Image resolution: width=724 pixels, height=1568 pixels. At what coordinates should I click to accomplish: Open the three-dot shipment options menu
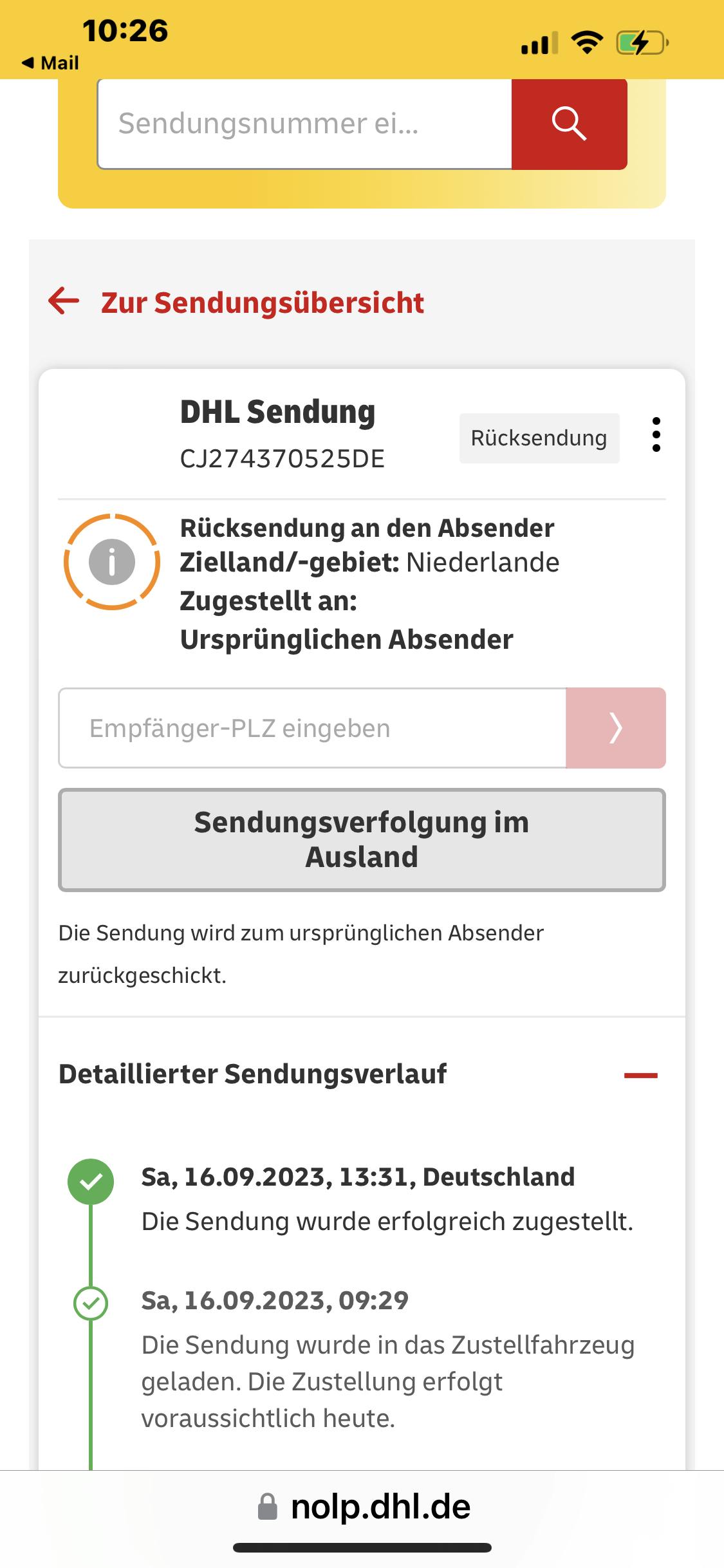click(x=656, y=435)
